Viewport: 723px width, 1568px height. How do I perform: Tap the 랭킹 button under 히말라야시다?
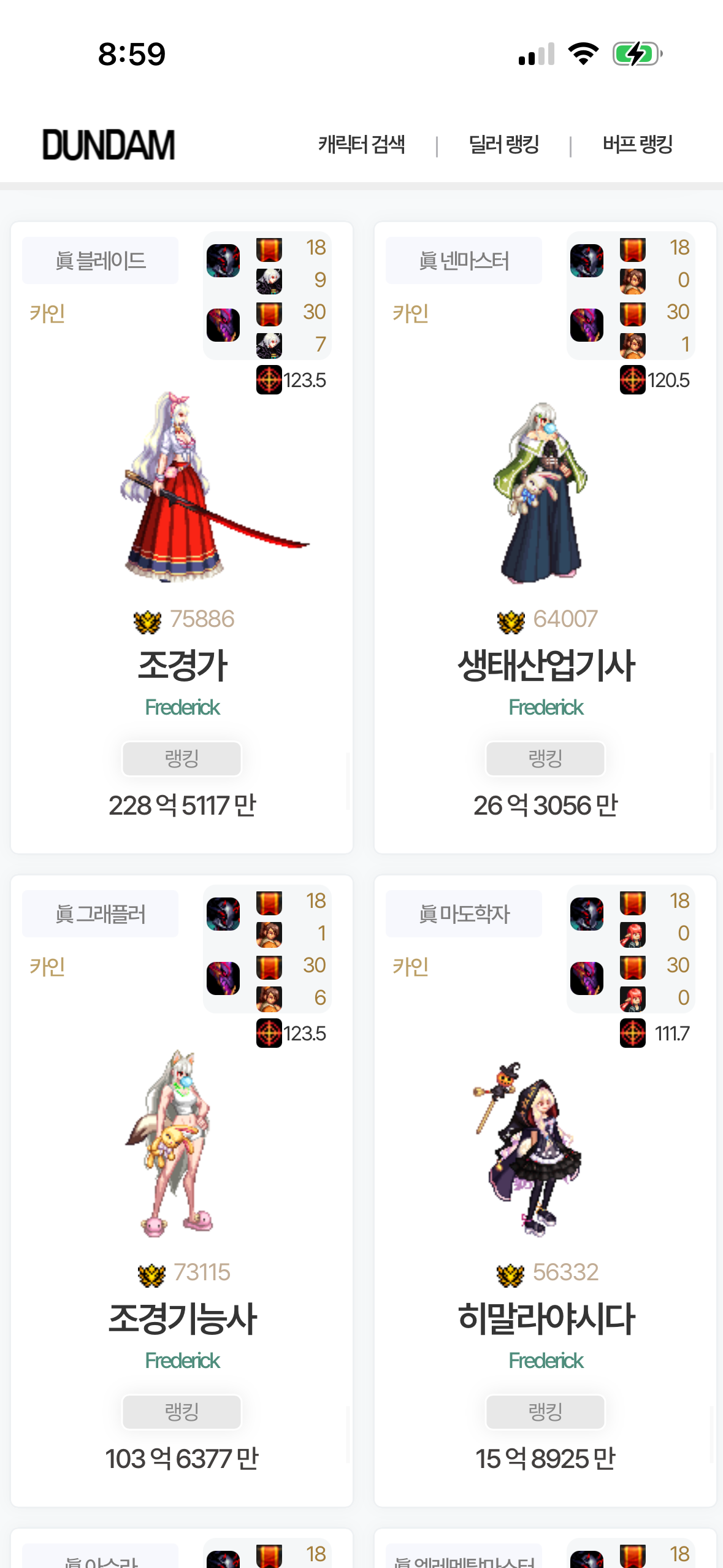click(x=545, y=1412)
